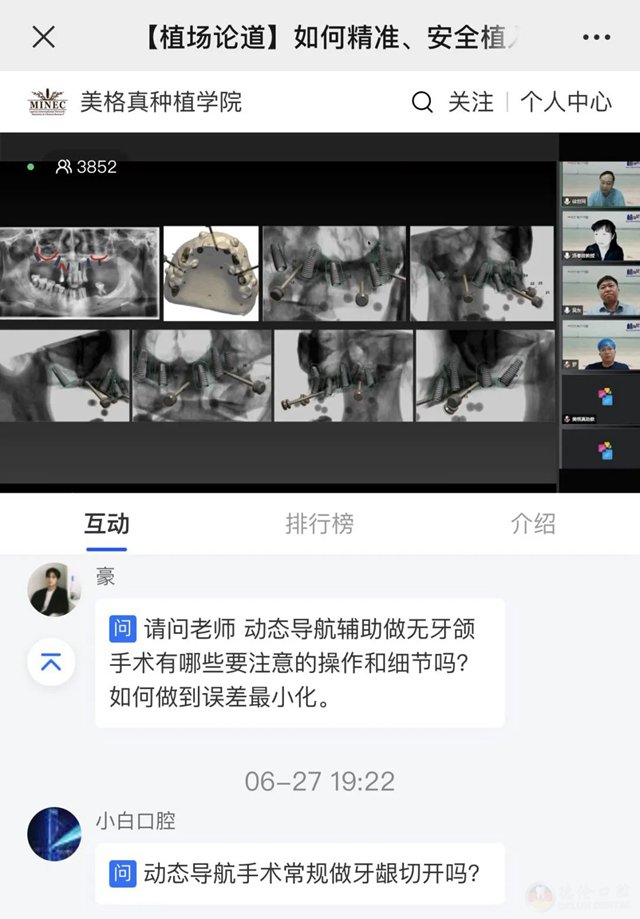Switch to the 介绍 tab
Image resolution: width=640 pixels, height=919 pixels.
tap(533, 524)
